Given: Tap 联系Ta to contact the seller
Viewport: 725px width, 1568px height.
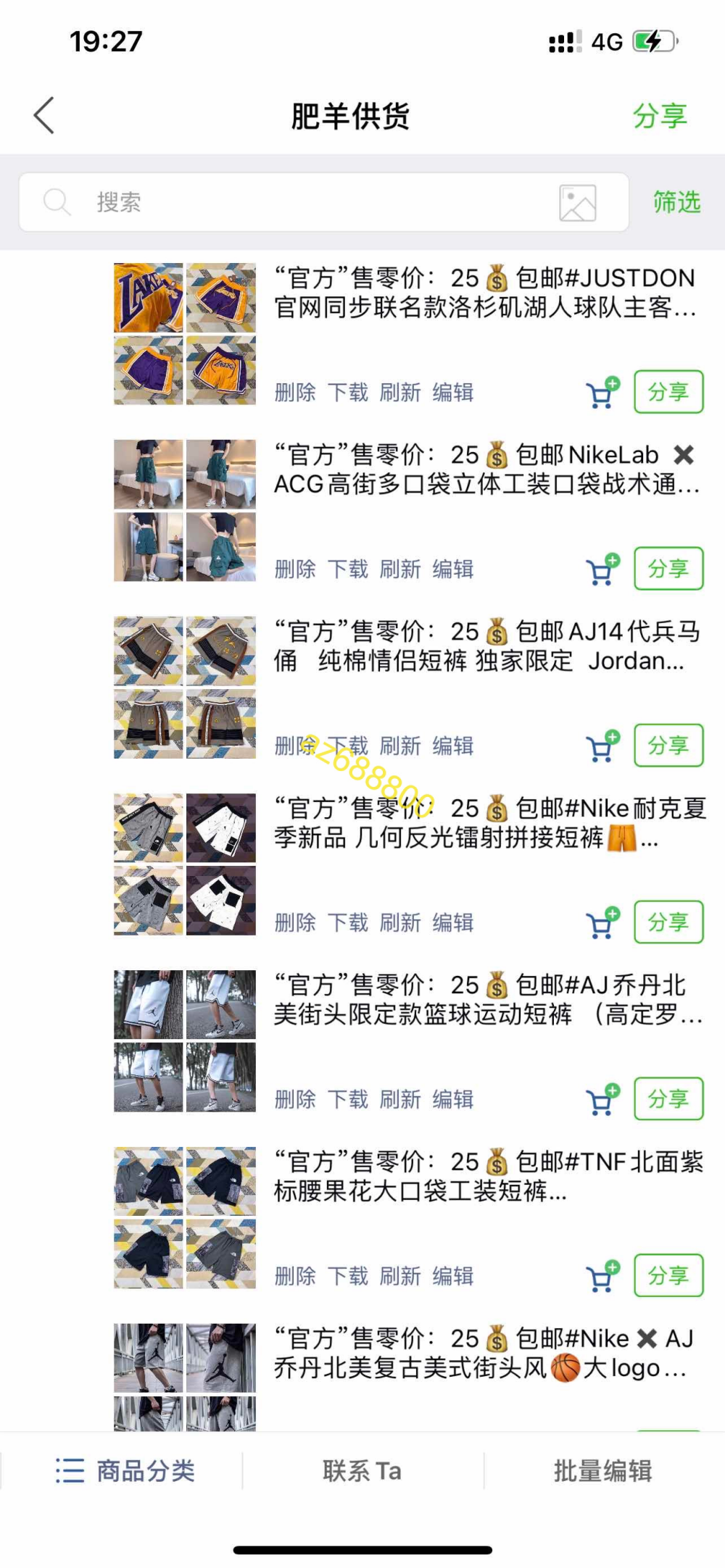Looking at the screenshot, I should click(x=362, y=1471).
